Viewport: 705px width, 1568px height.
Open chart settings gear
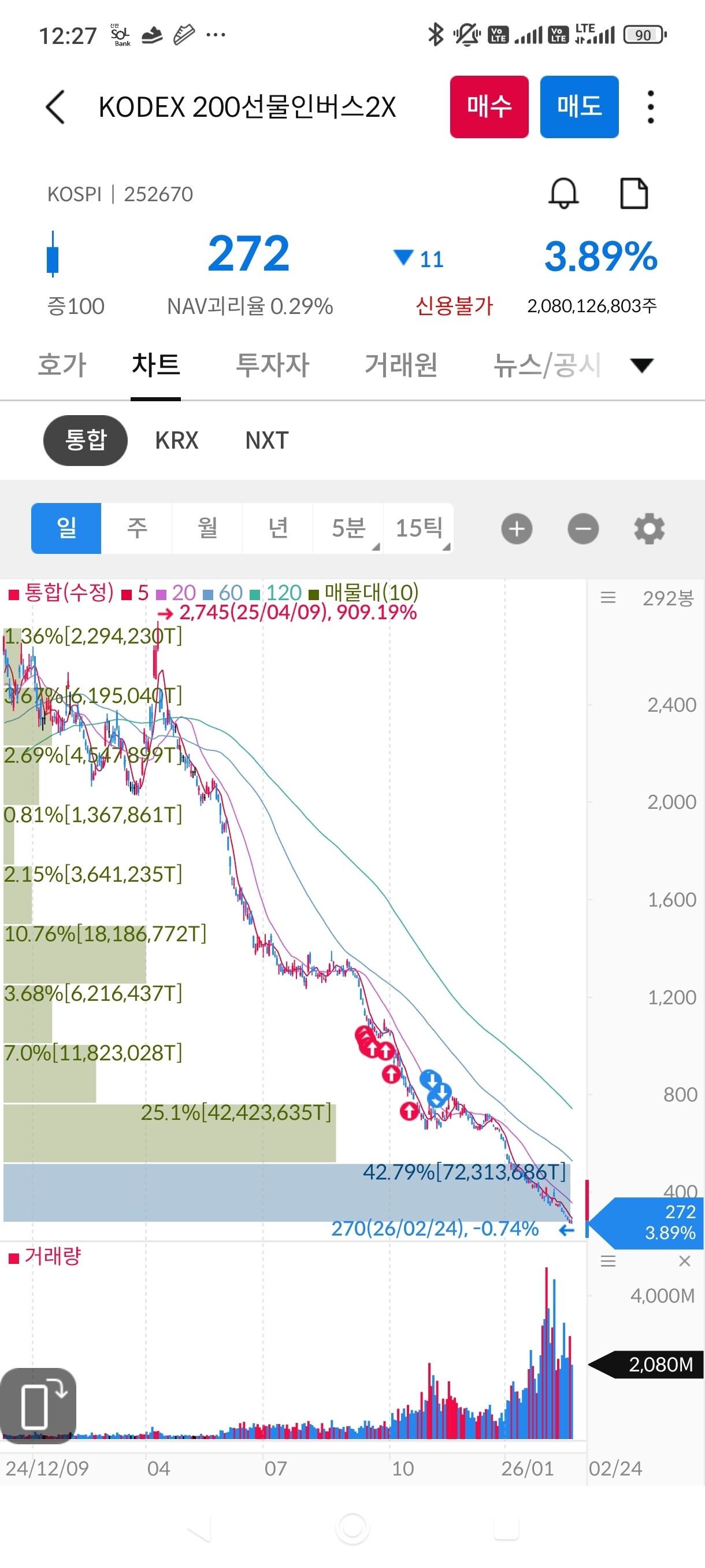(x=649, y=528)
